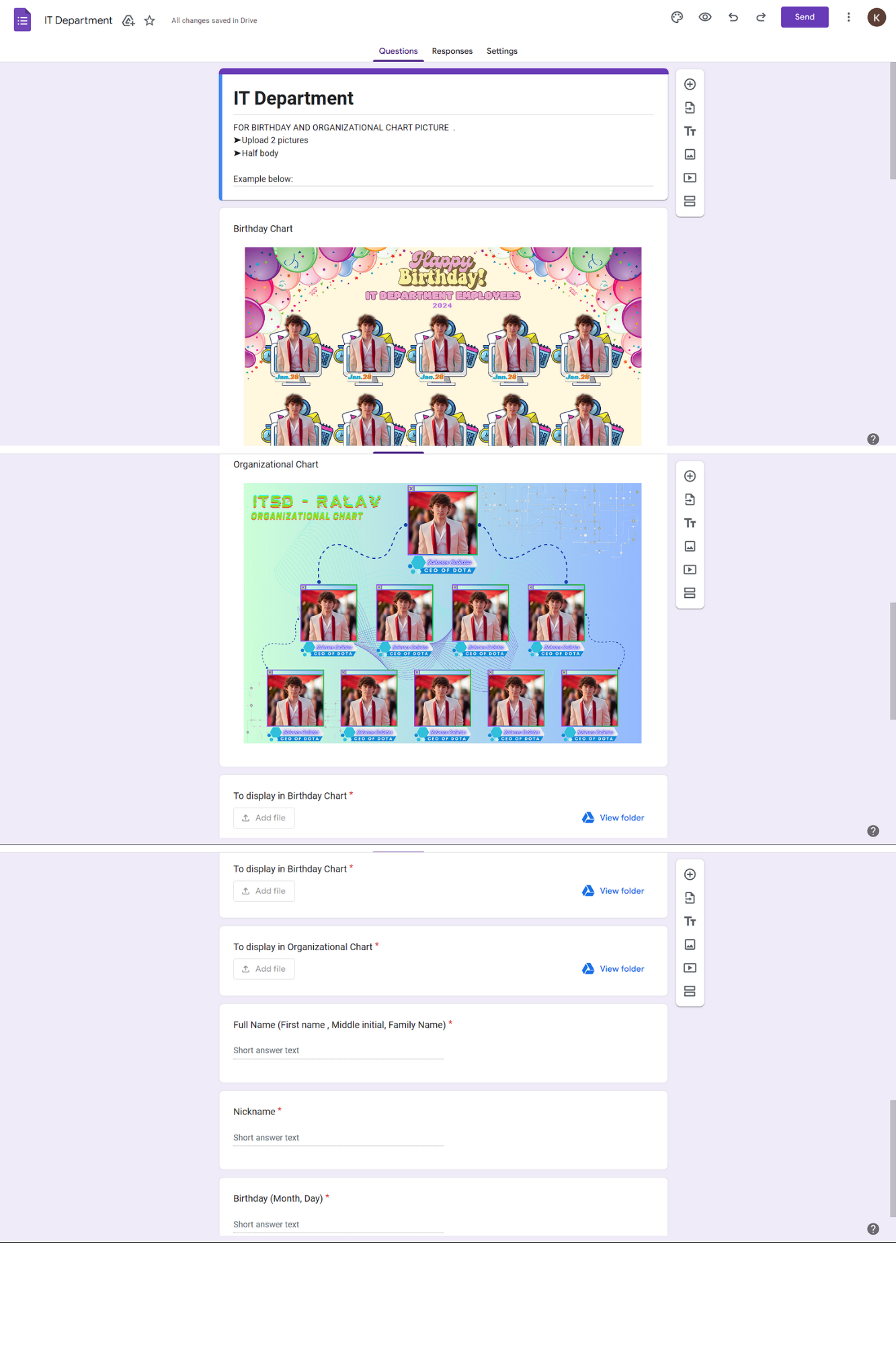Tap Add file under Organizational Chart question
This screenshot has width=896, height=1345.
coord(263,968)
